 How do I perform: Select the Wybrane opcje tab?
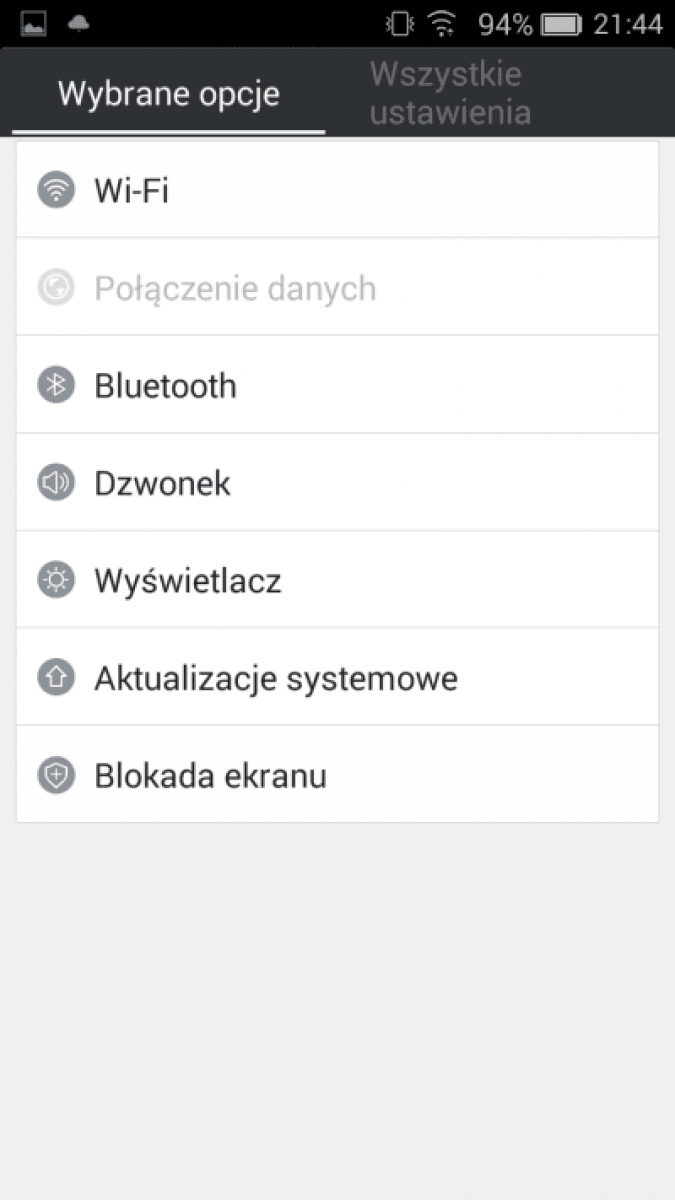pos(168,94)
